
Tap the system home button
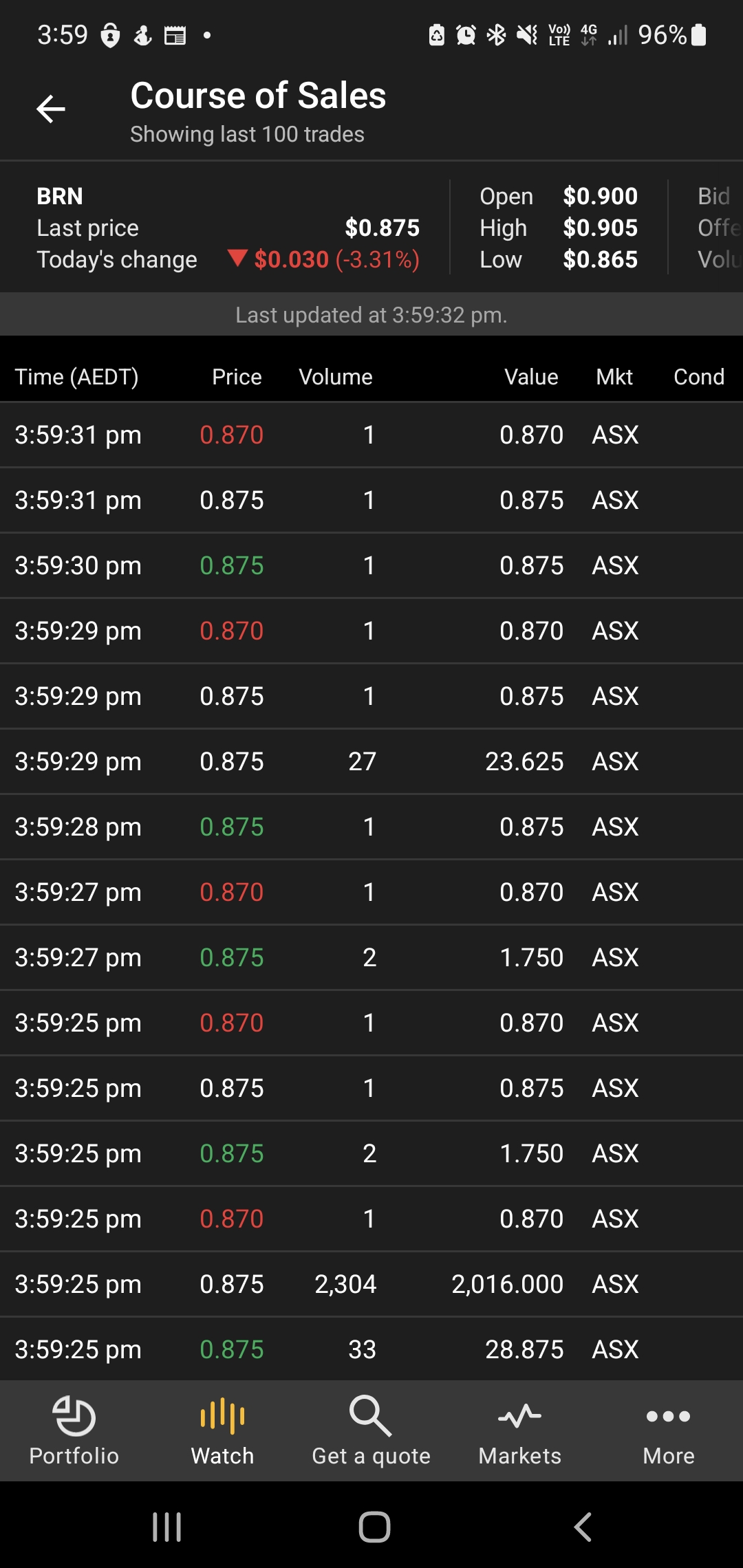coord(374,1527)
